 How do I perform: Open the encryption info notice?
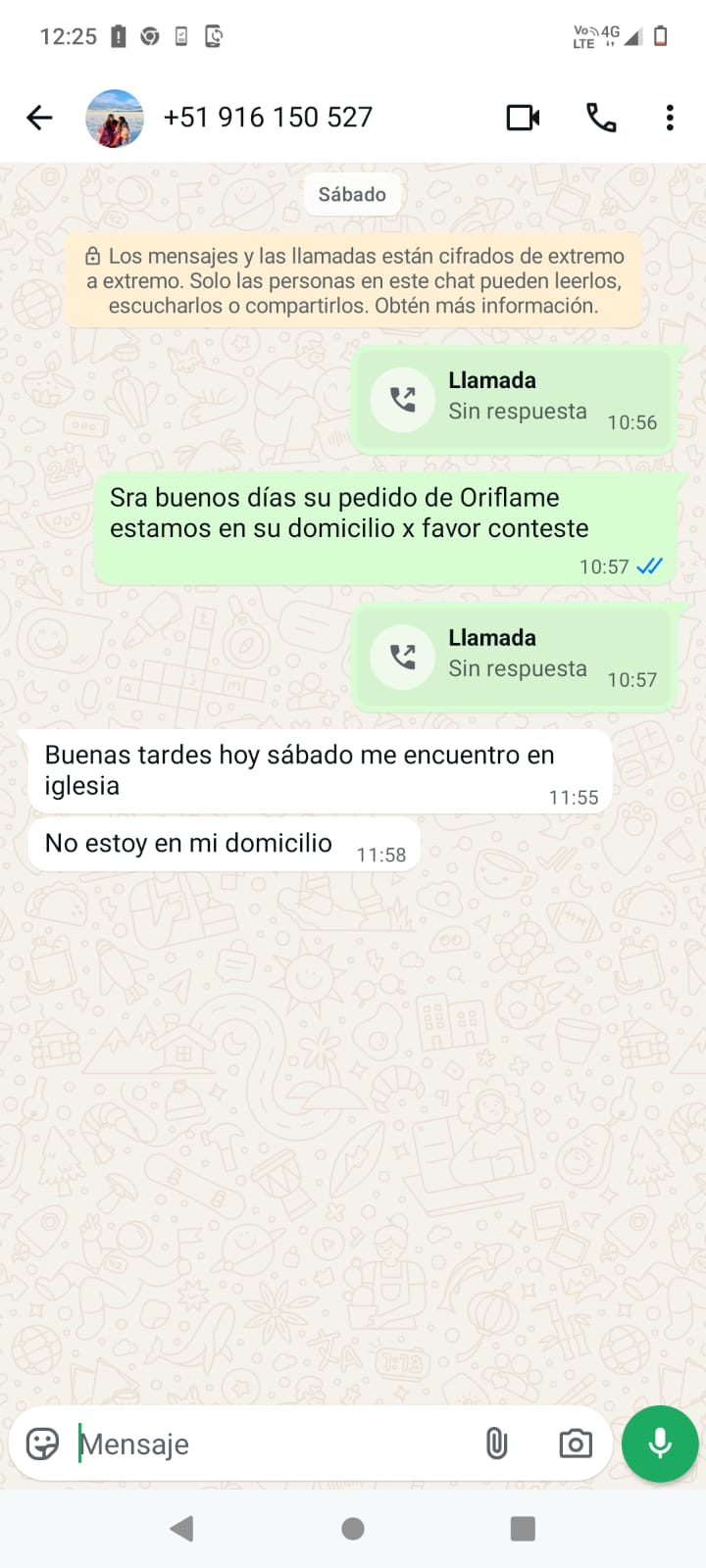coord(353,280)
